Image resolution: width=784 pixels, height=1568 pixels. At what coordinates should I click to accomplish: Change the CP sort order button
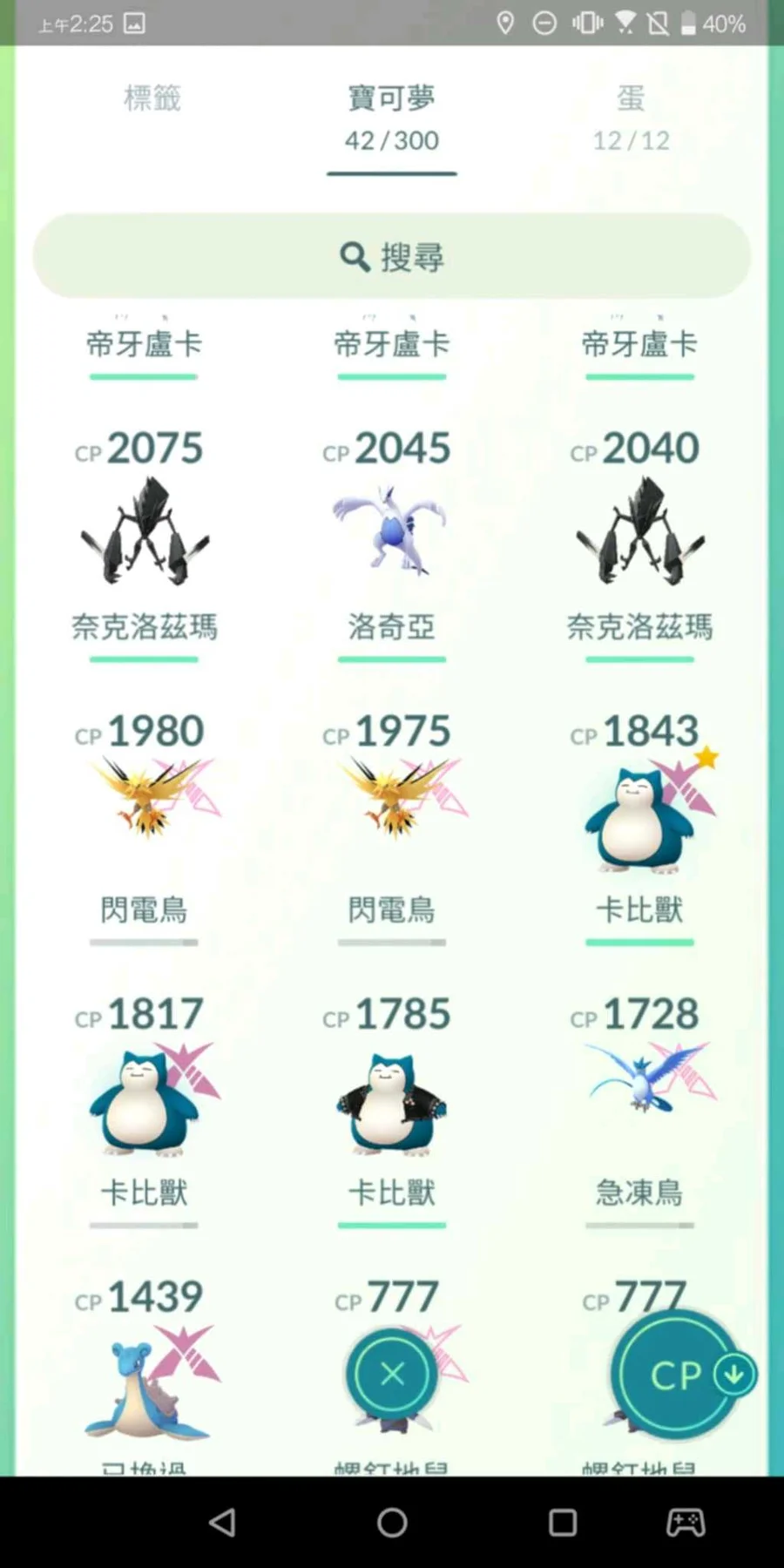click(679, 1375)
